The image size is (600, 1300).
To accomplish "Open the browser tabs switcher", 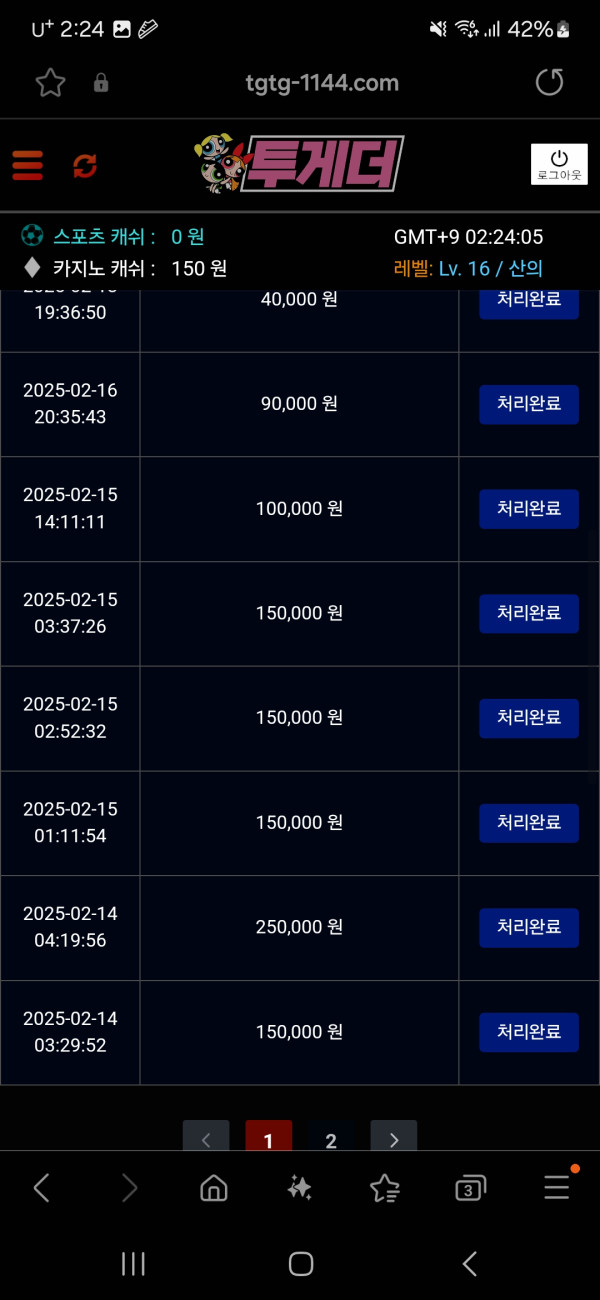I will point(470,1188).
